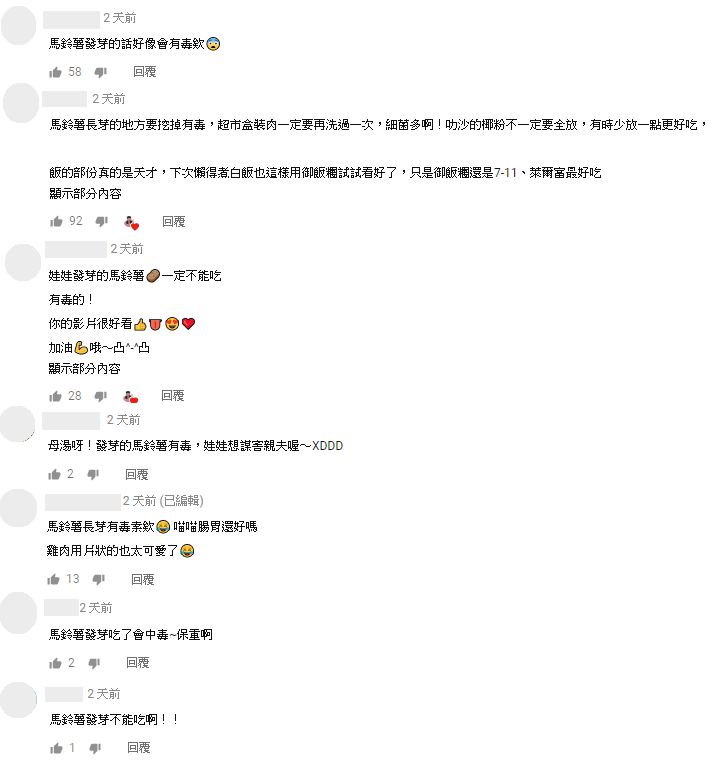The image size is (722, 769).
Task: Dislike the 馬鈴薯發芽不能吃啊 comment
Action: click(96, 748)
